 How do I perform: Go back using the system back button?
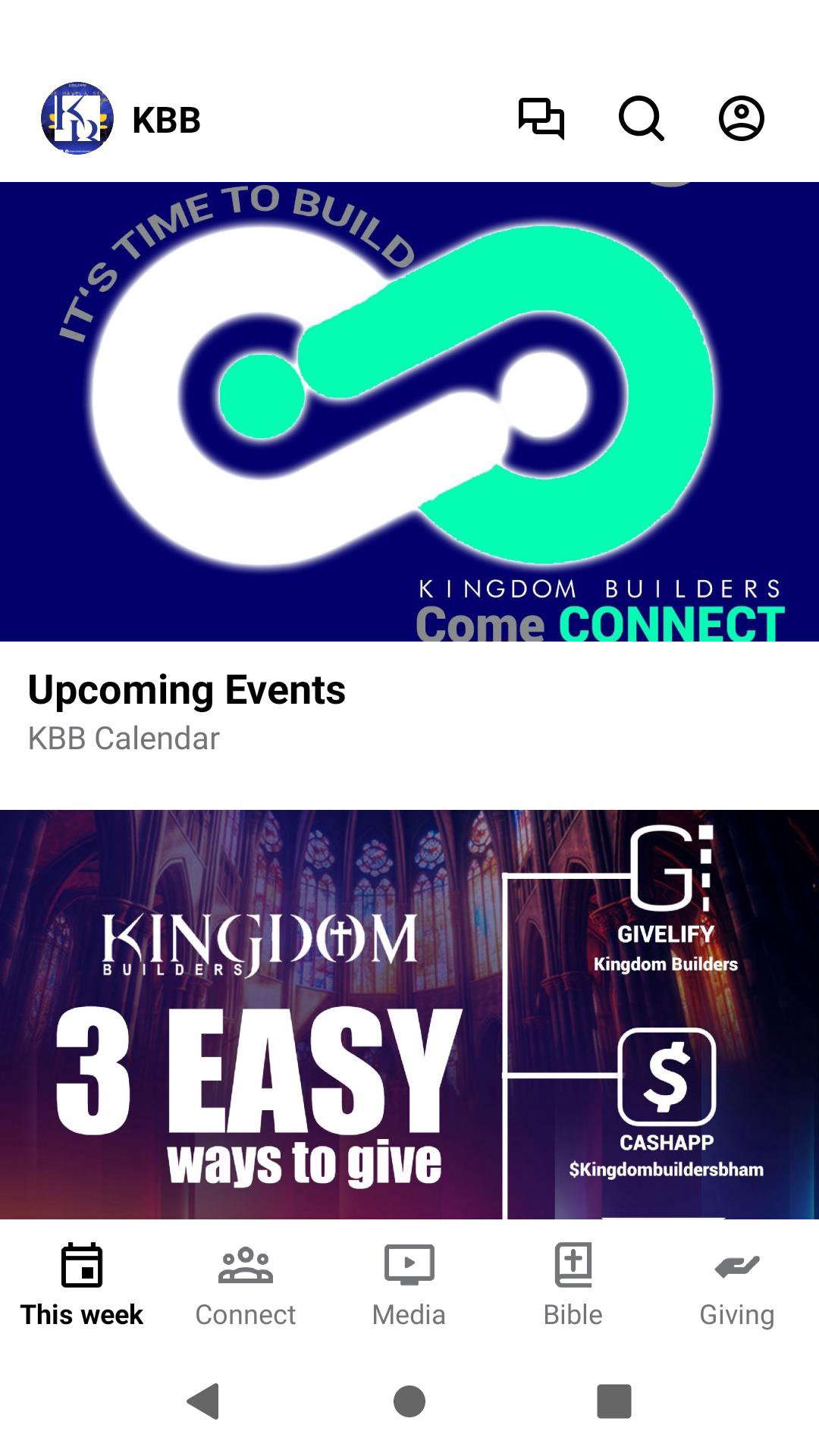203,1401
